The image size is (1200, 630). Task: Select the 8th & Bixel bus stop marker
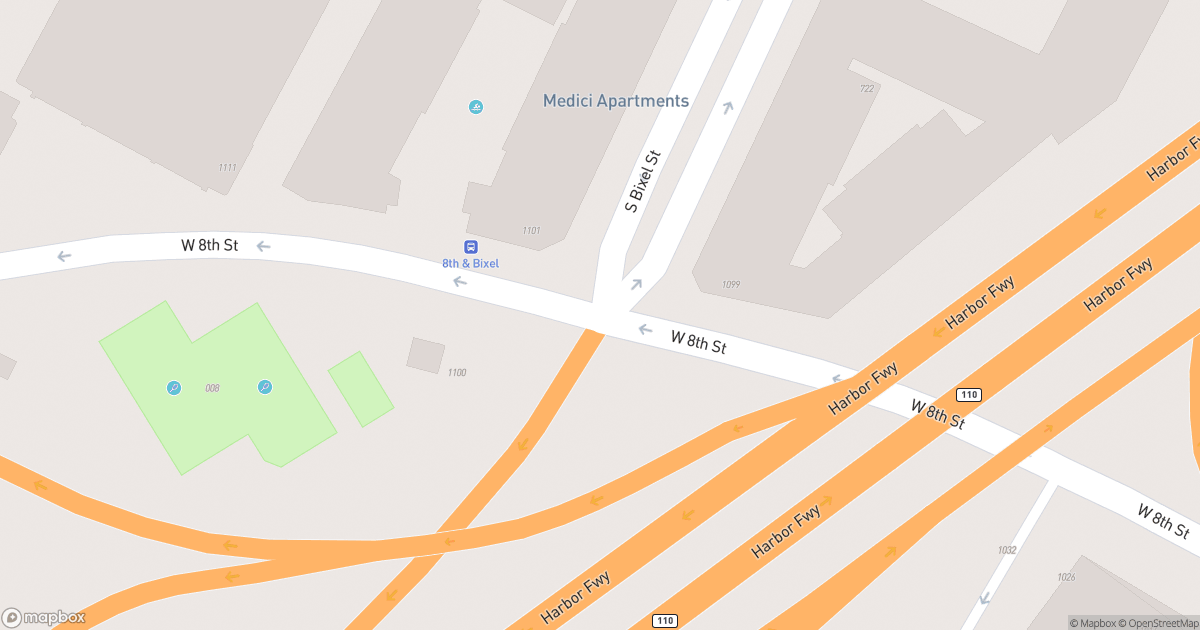[470, 247]
